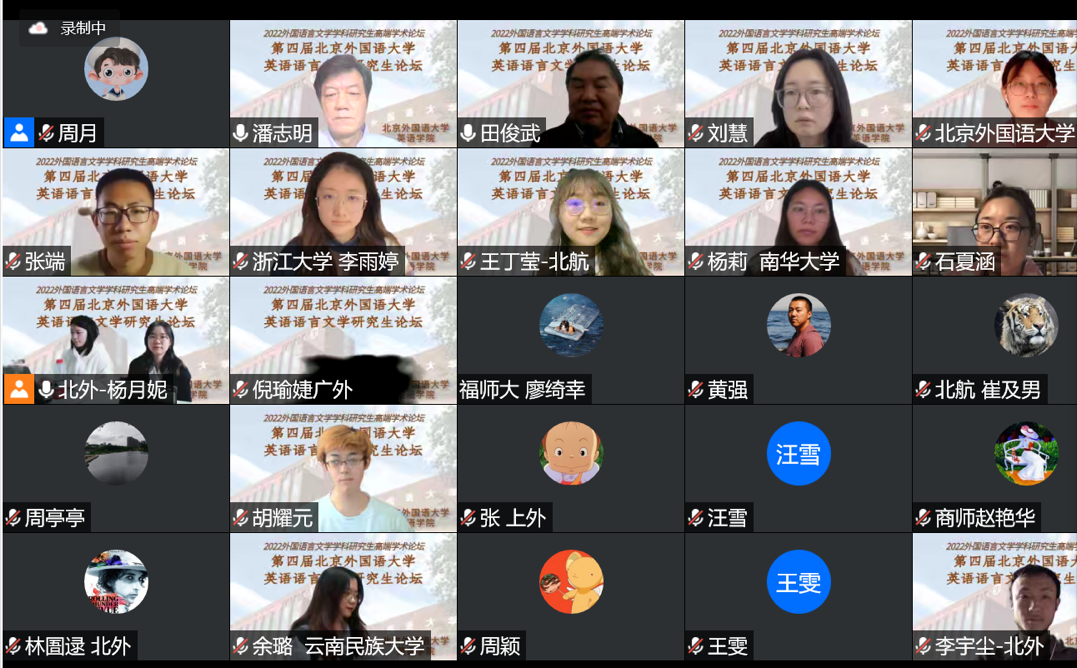This screenshot has width=1077, height=668.
Task: Select 余璐 云南民族大学's video tile
Action: click(343, 596)
